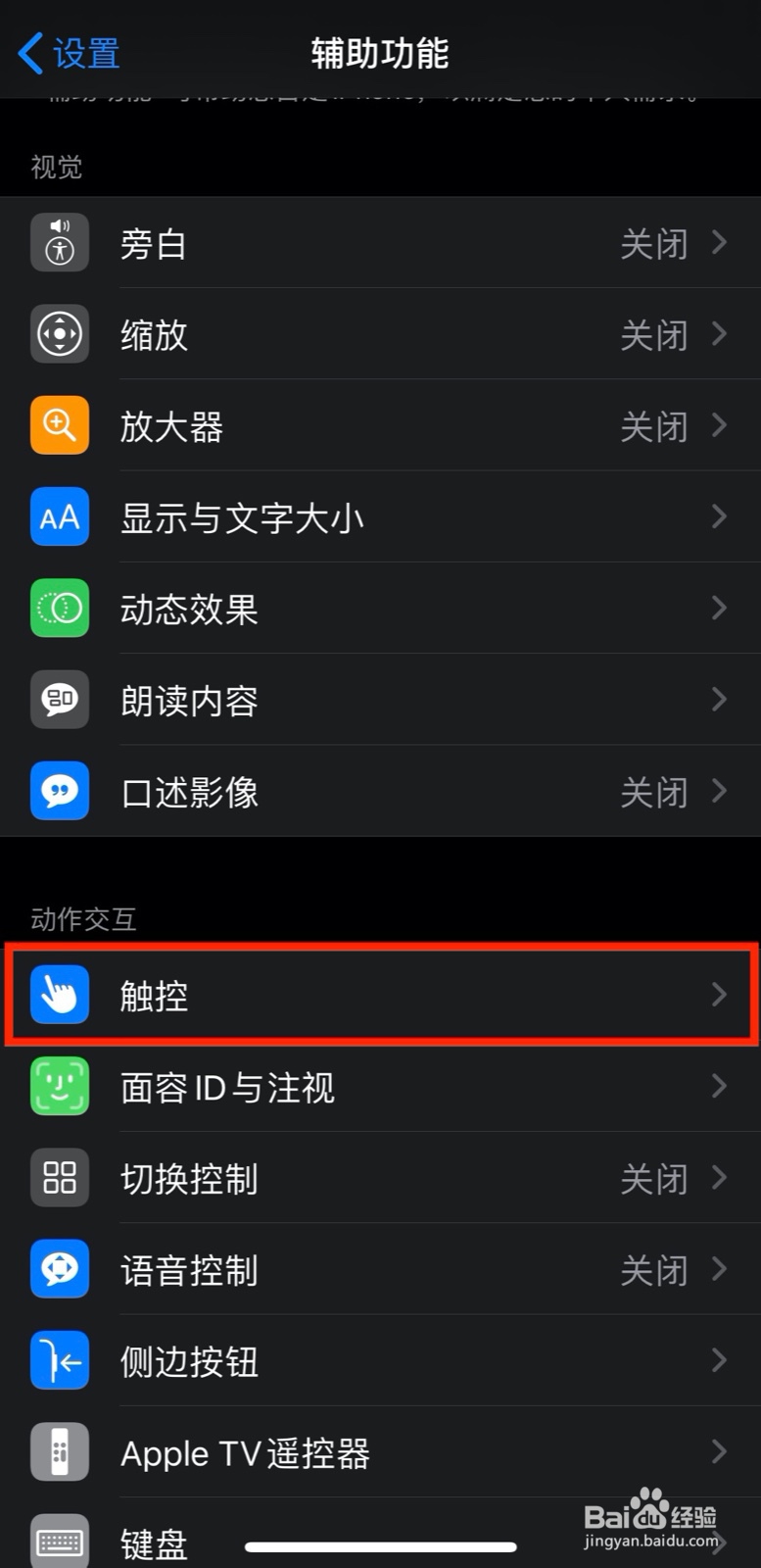Viewport: 761px width, 1568px height.
Task: Tap the 键盘 keyboard icon
Action: [59, 1541]
